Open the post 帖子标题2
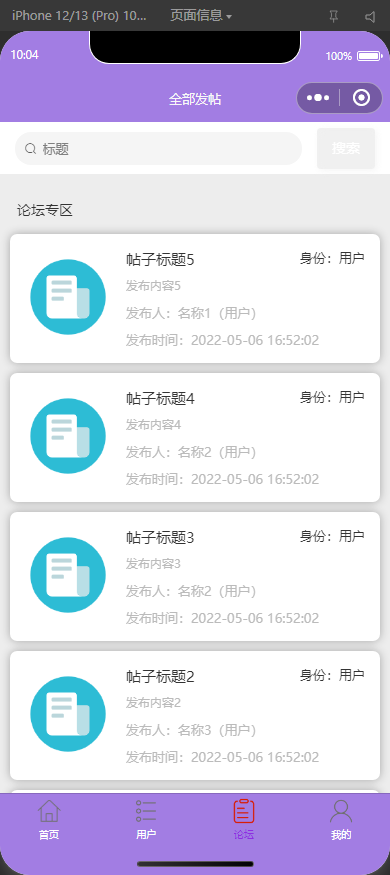Viewport: 390px width, 875px height. pyautogui.click(x=195, y=715)
